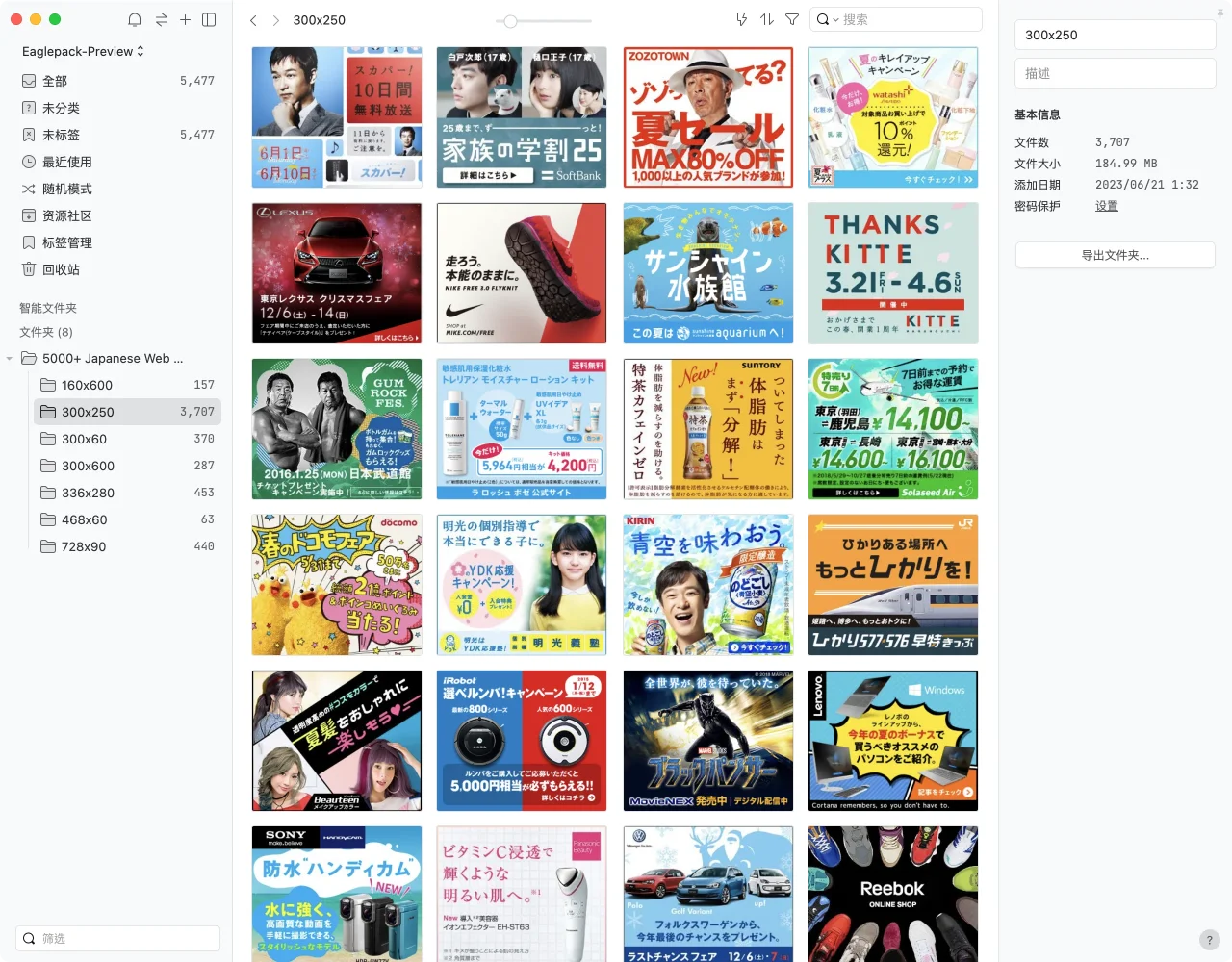Open the sort order icon

(767, 19)
